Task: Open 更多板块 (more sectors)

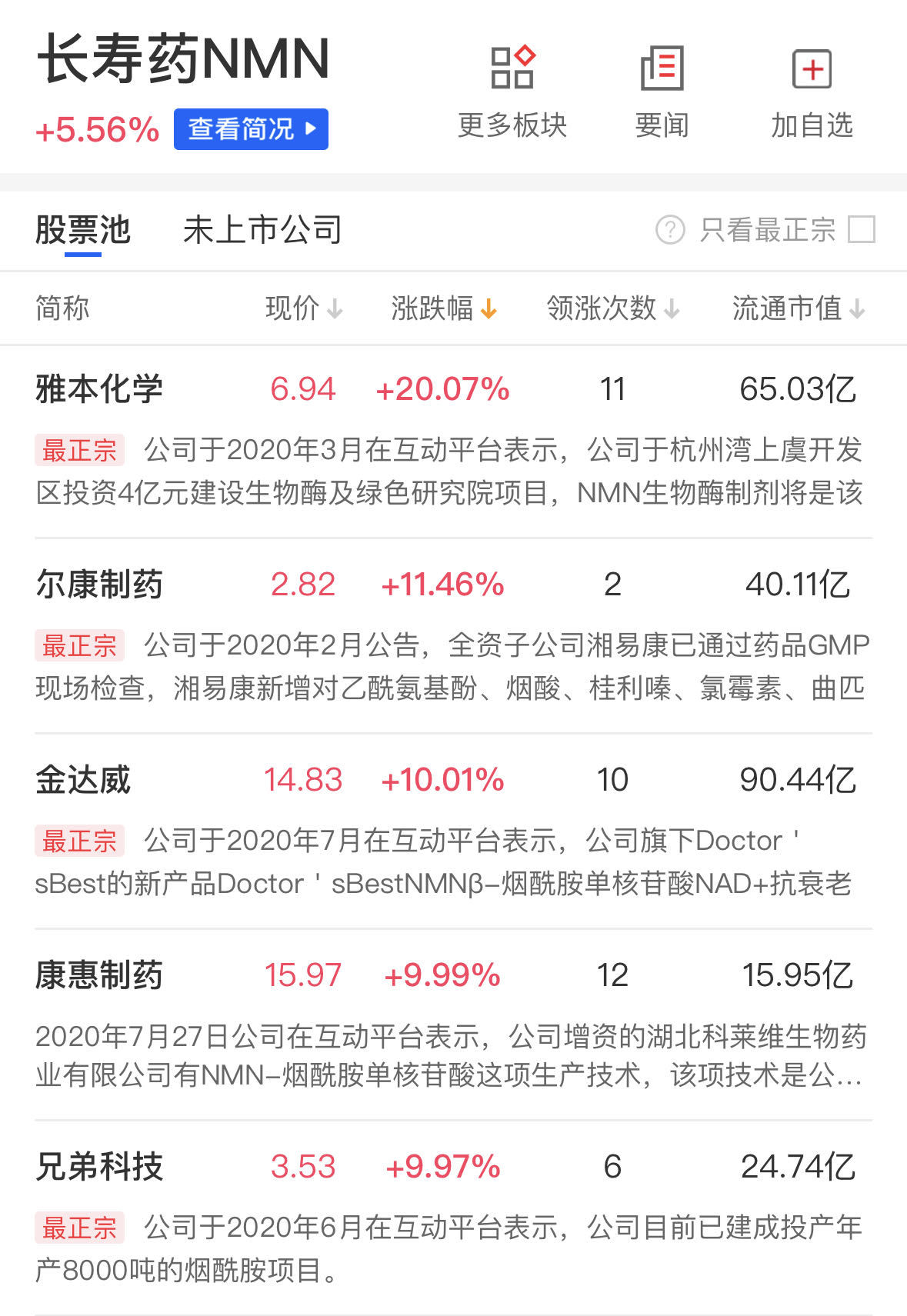Action: tap(512, 92)
